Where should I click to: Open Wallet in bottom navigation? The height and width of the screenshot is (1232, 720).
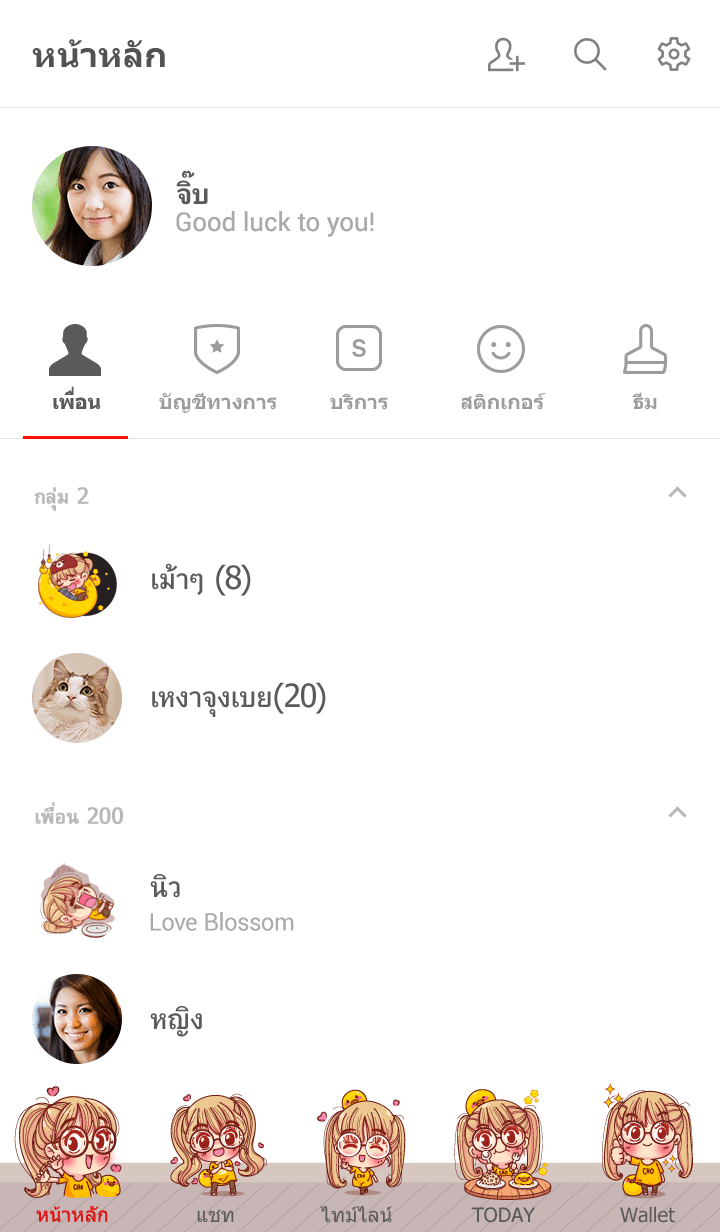click(647, 1160)
